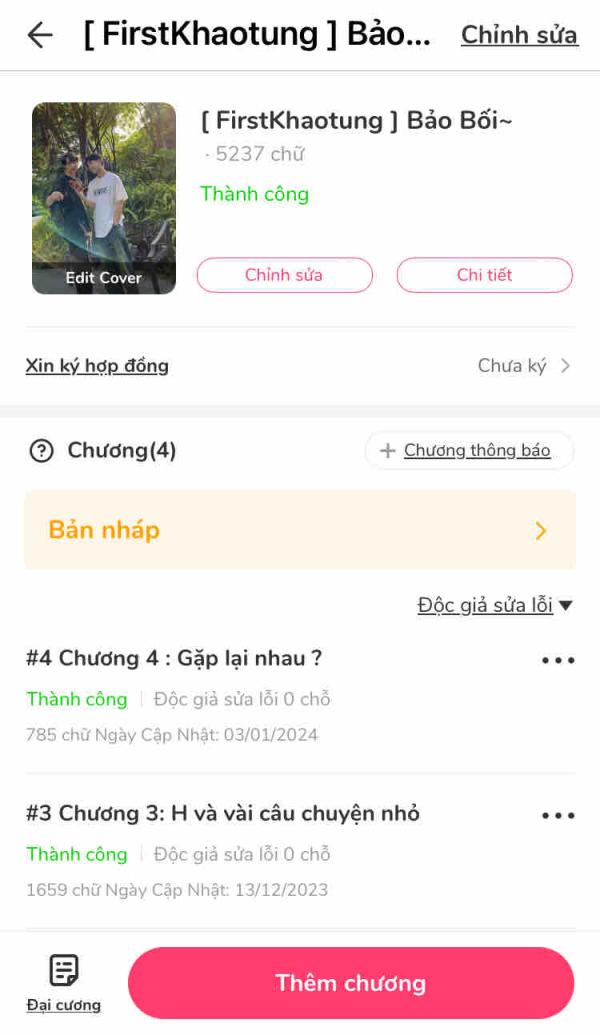The height and width of the screenshot is (1035, 600).
Task: Tap the underlined Chỉnh sửa link in header
Action: [x=518, y=35]
